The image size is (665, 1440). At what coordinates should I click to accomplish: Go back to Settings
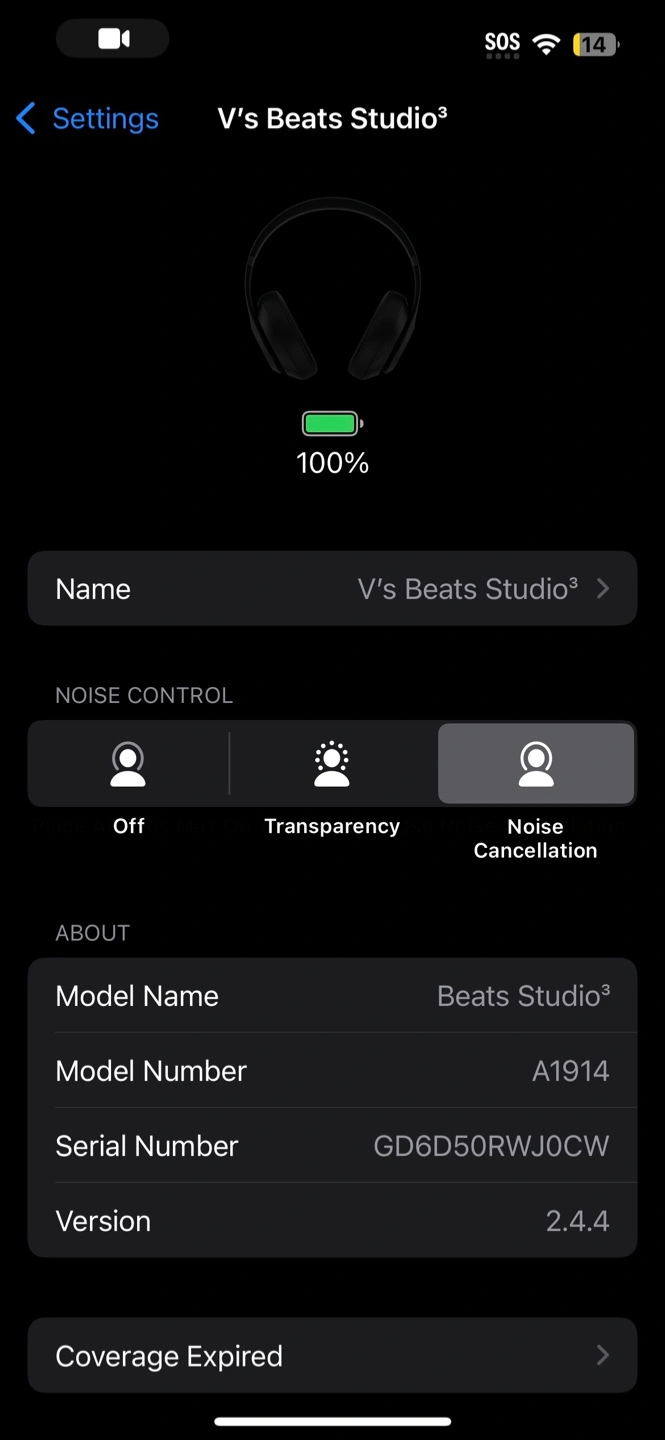coord(87,119)
